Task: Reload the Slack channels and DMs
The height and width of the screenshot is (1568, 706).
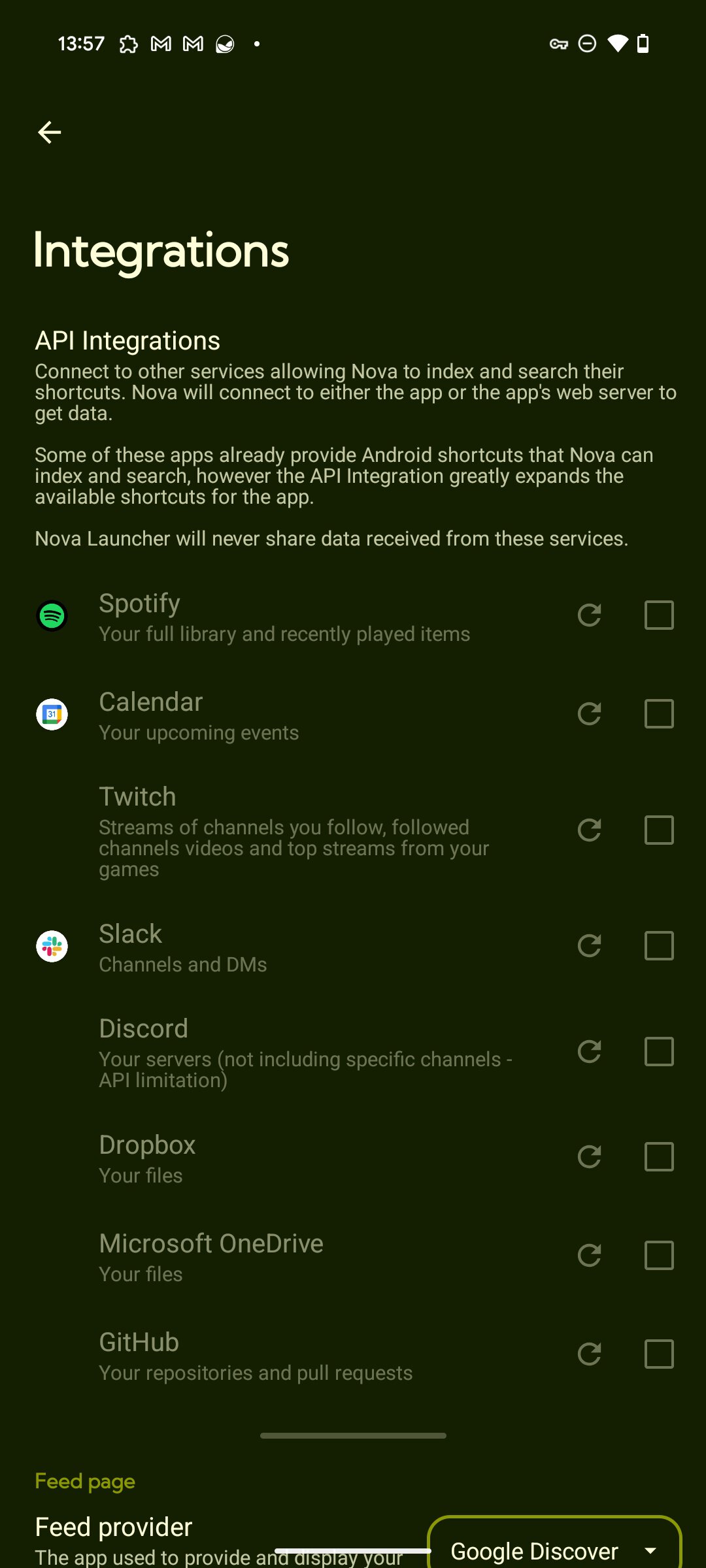Action: point(589,946)
